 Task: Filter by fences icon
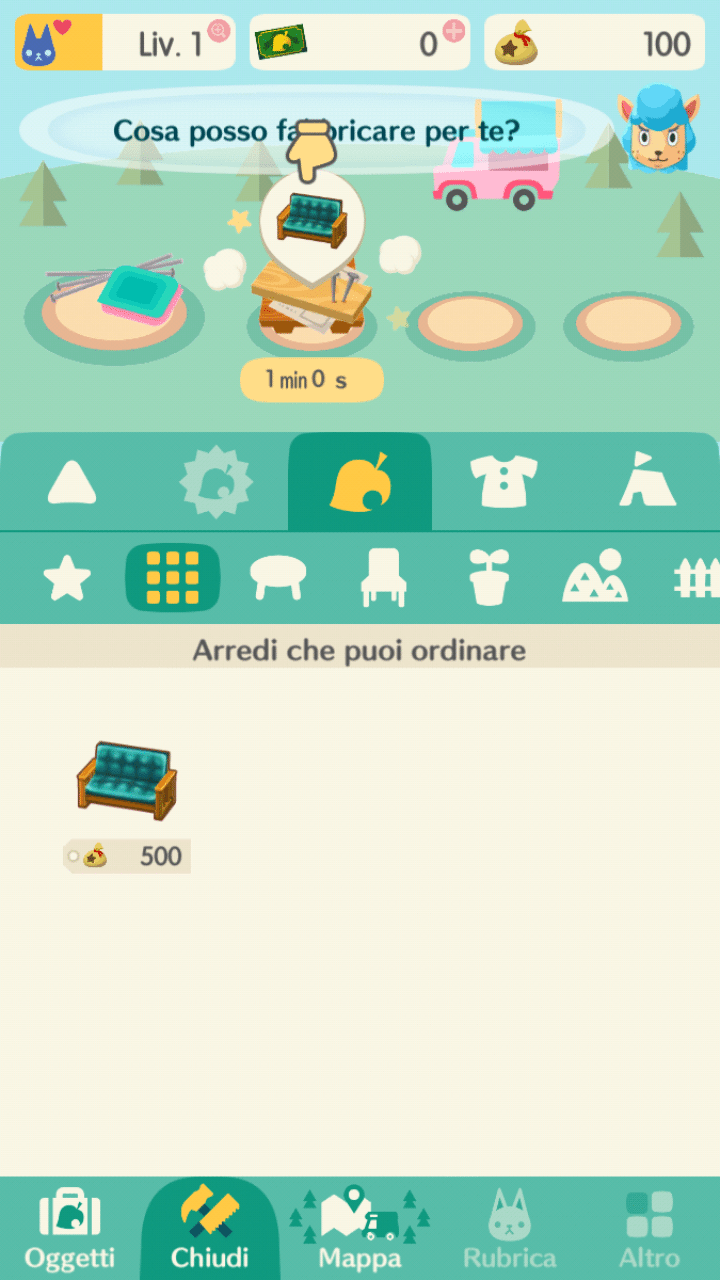(x=696, y=578)
